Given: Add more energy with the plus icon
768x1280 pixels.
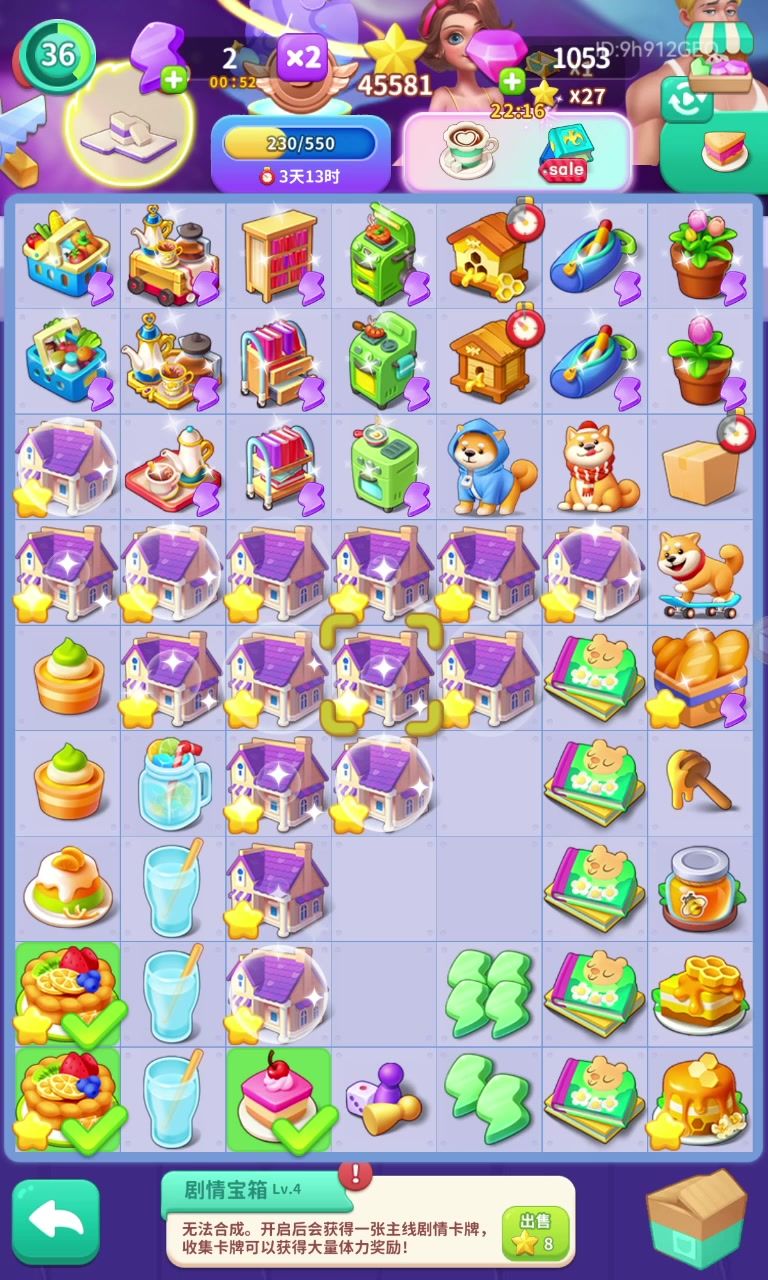Looking at the screenshot, I should pos(174,80).
